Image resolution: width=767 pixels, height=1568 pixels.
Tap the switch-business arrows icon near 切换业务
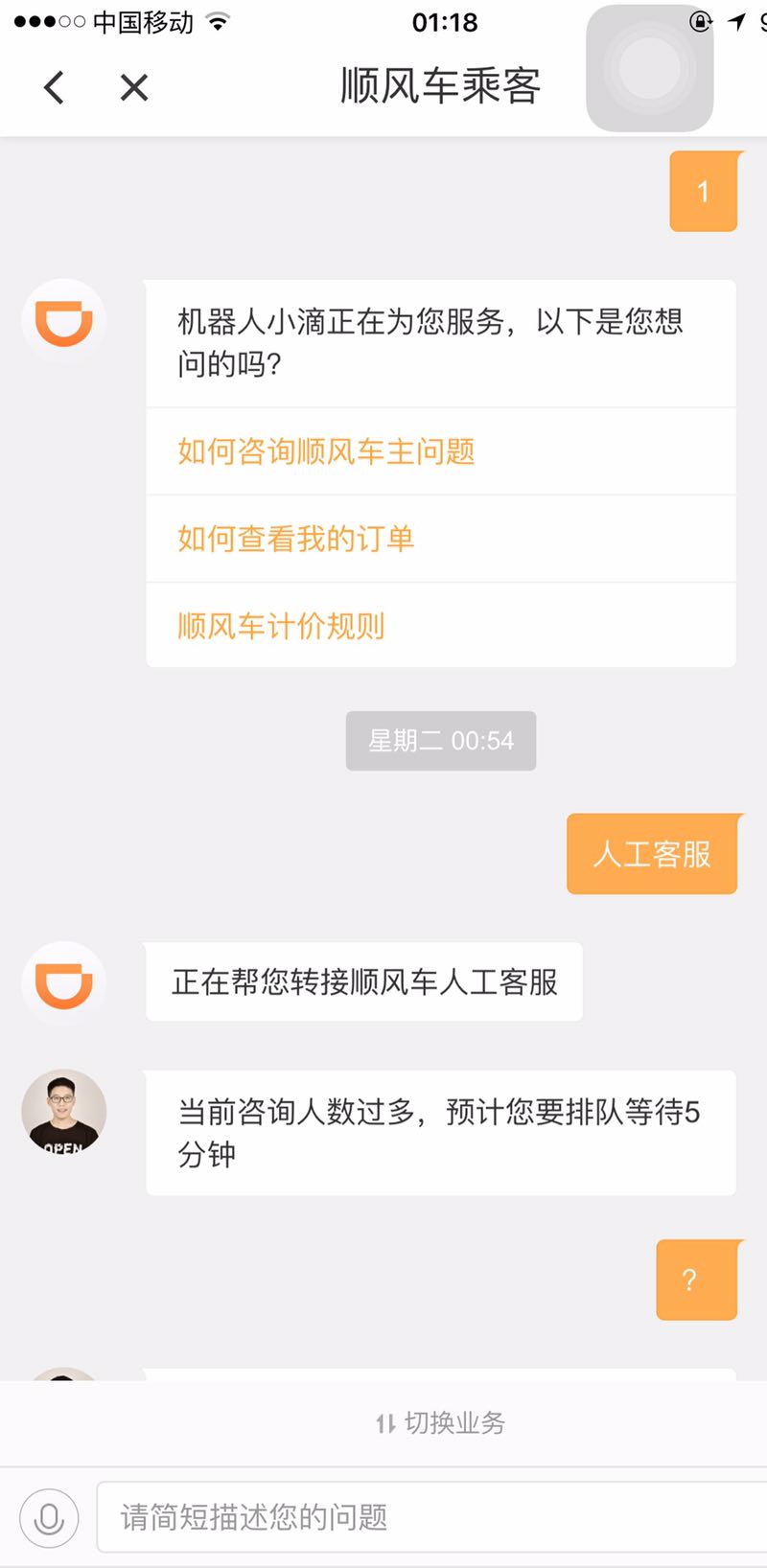[385, 1423]
